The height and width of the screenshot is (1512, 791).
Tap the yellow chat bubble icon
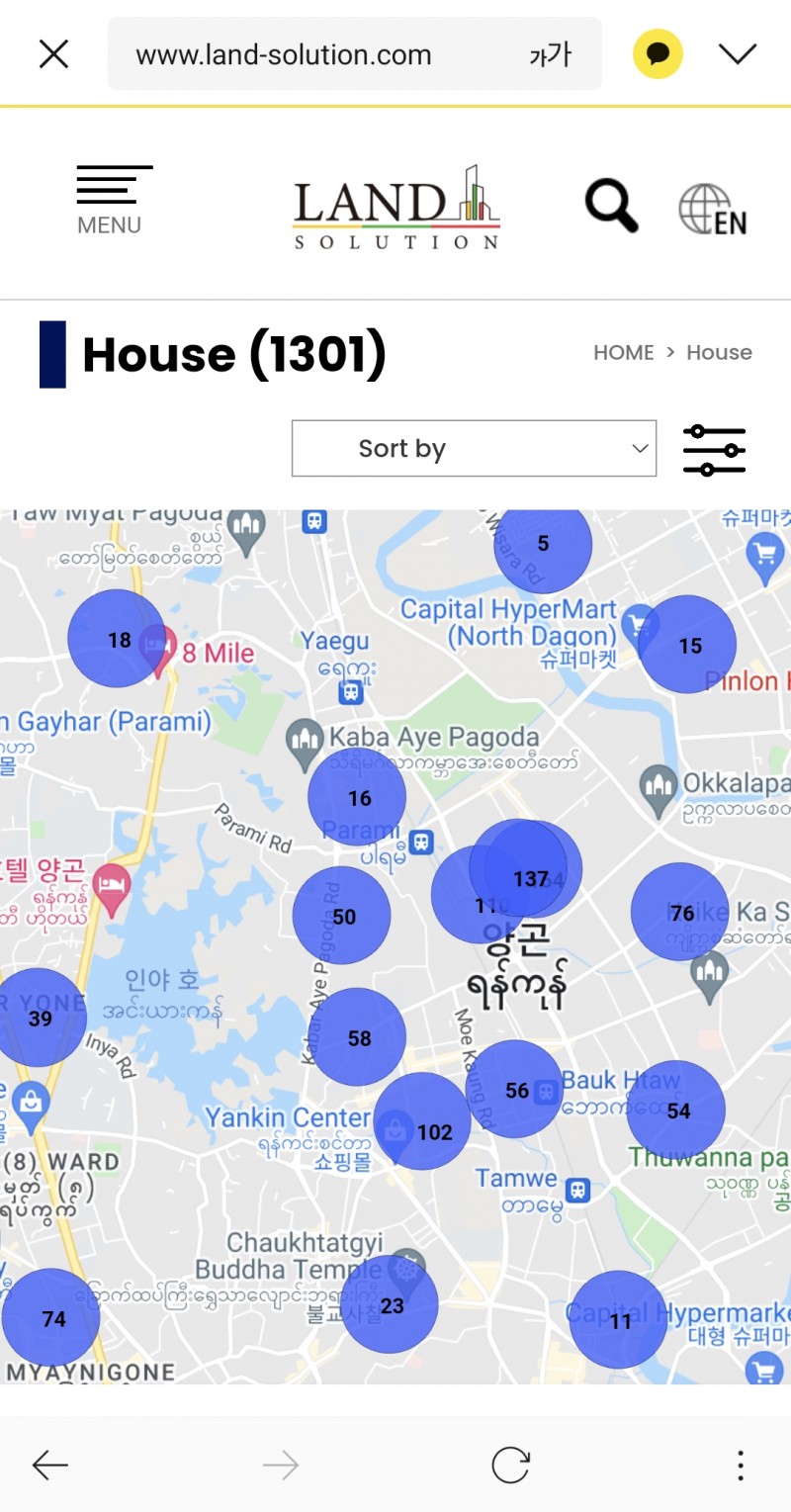(x=658, y=54)
